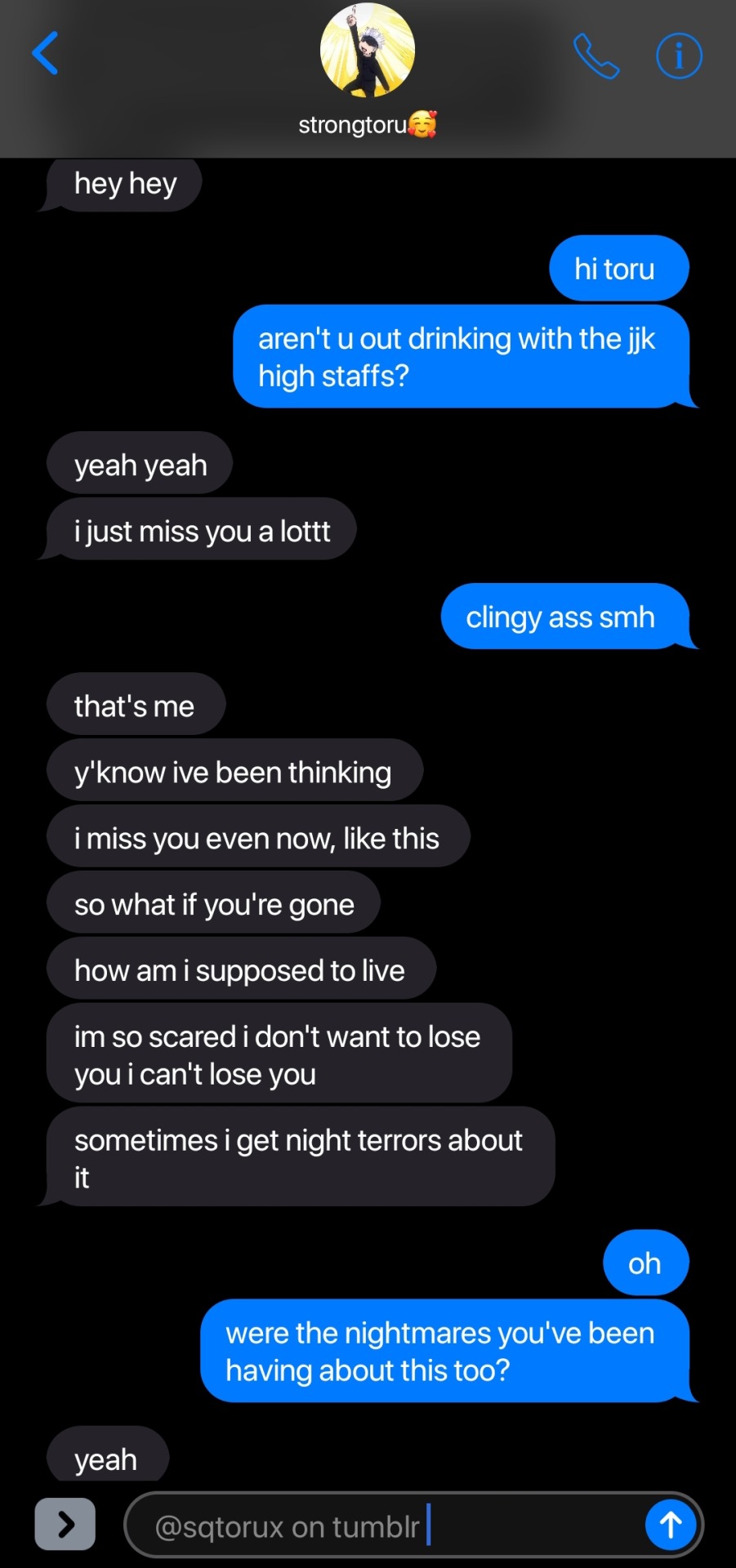Tap the message text input field

pyautogui.click(x=384, y=1525)
